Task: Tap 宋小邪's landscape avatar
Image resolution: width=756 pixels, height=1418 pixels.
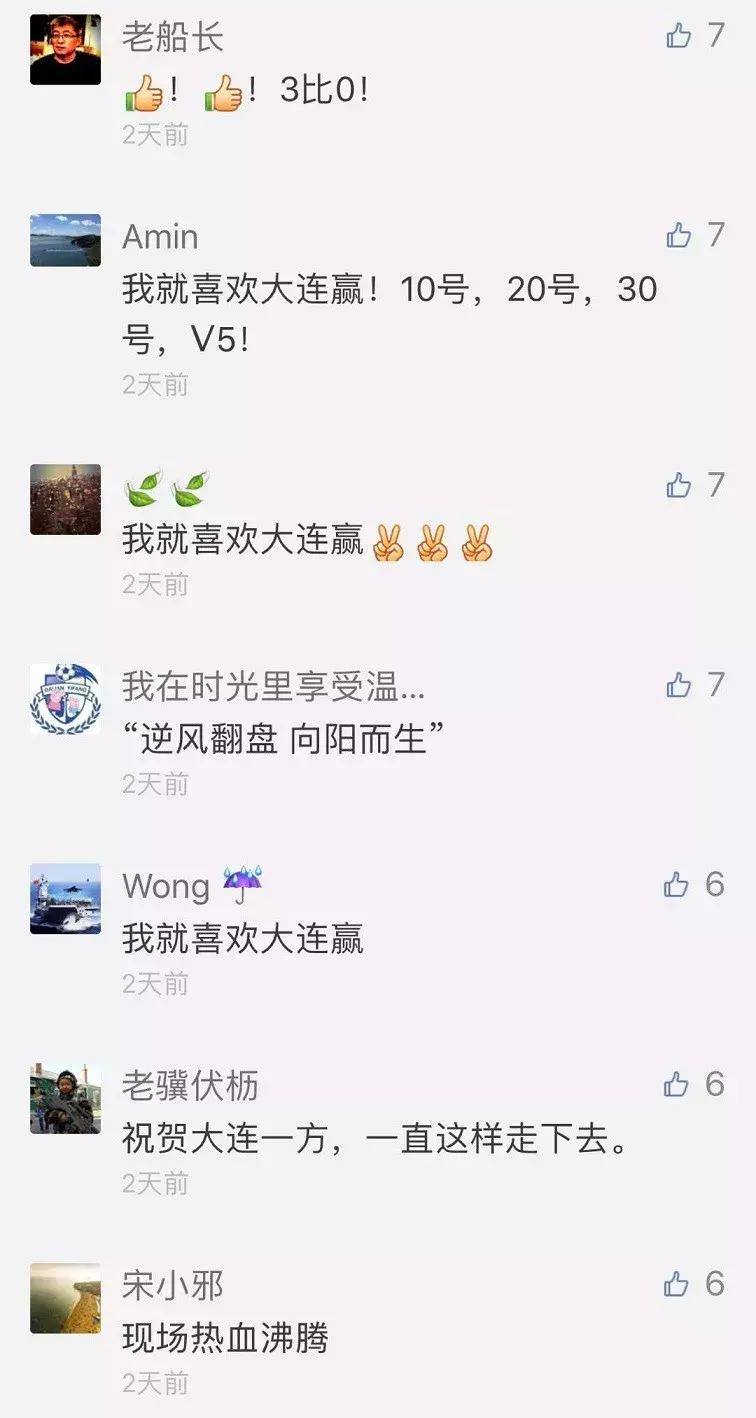Action: [x=64, y=1298]
